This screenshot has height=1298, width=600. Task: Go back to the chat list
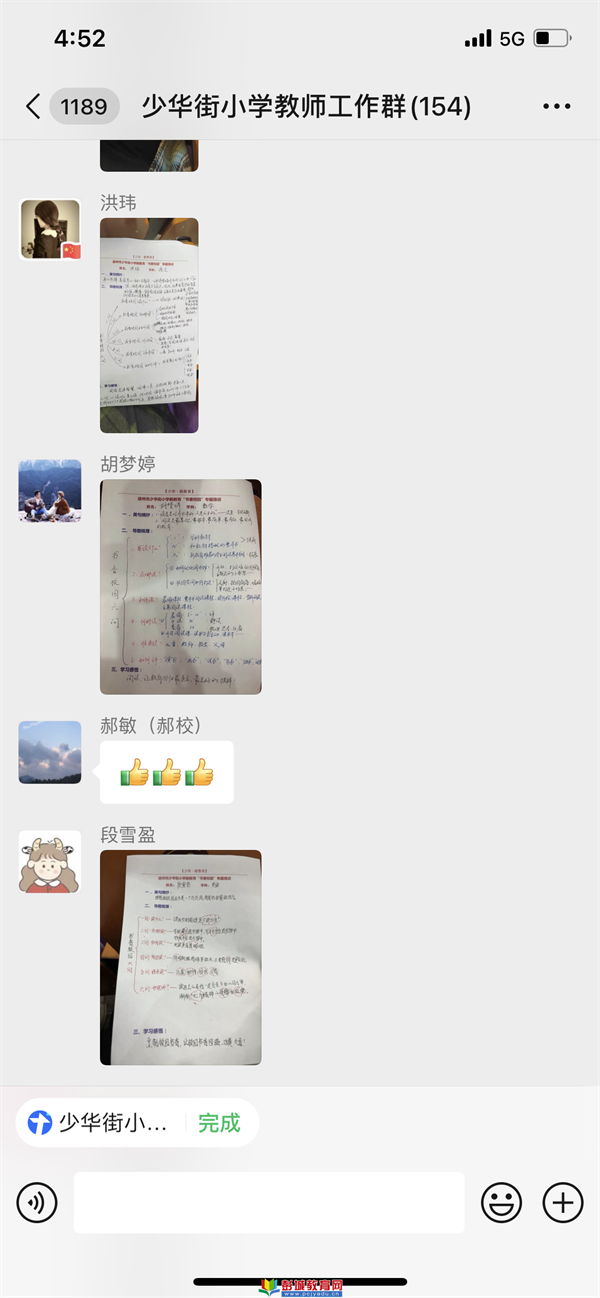click(33, 106)
